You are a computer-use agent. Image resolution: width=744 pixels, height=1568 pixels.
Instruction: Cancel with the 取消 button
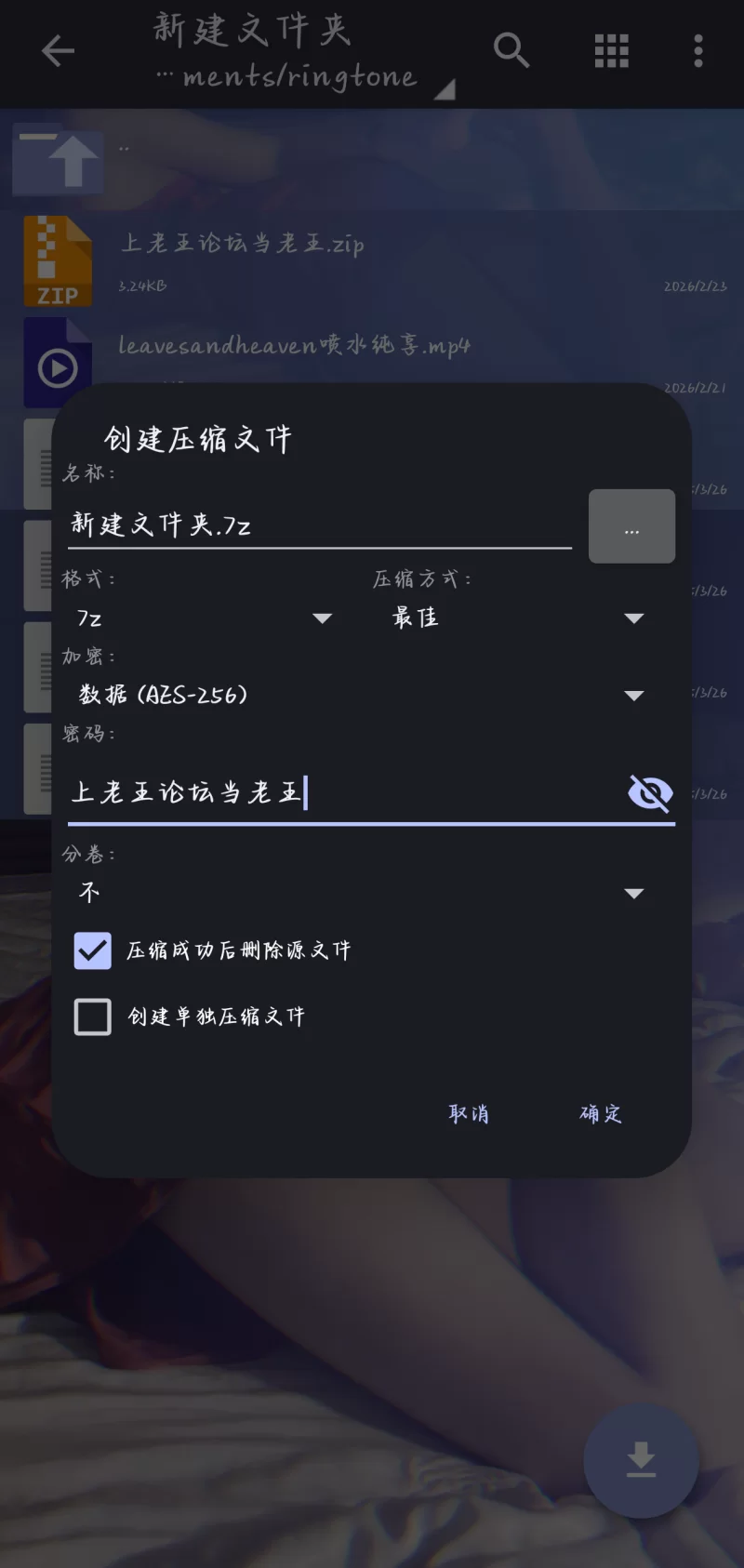469,1114
